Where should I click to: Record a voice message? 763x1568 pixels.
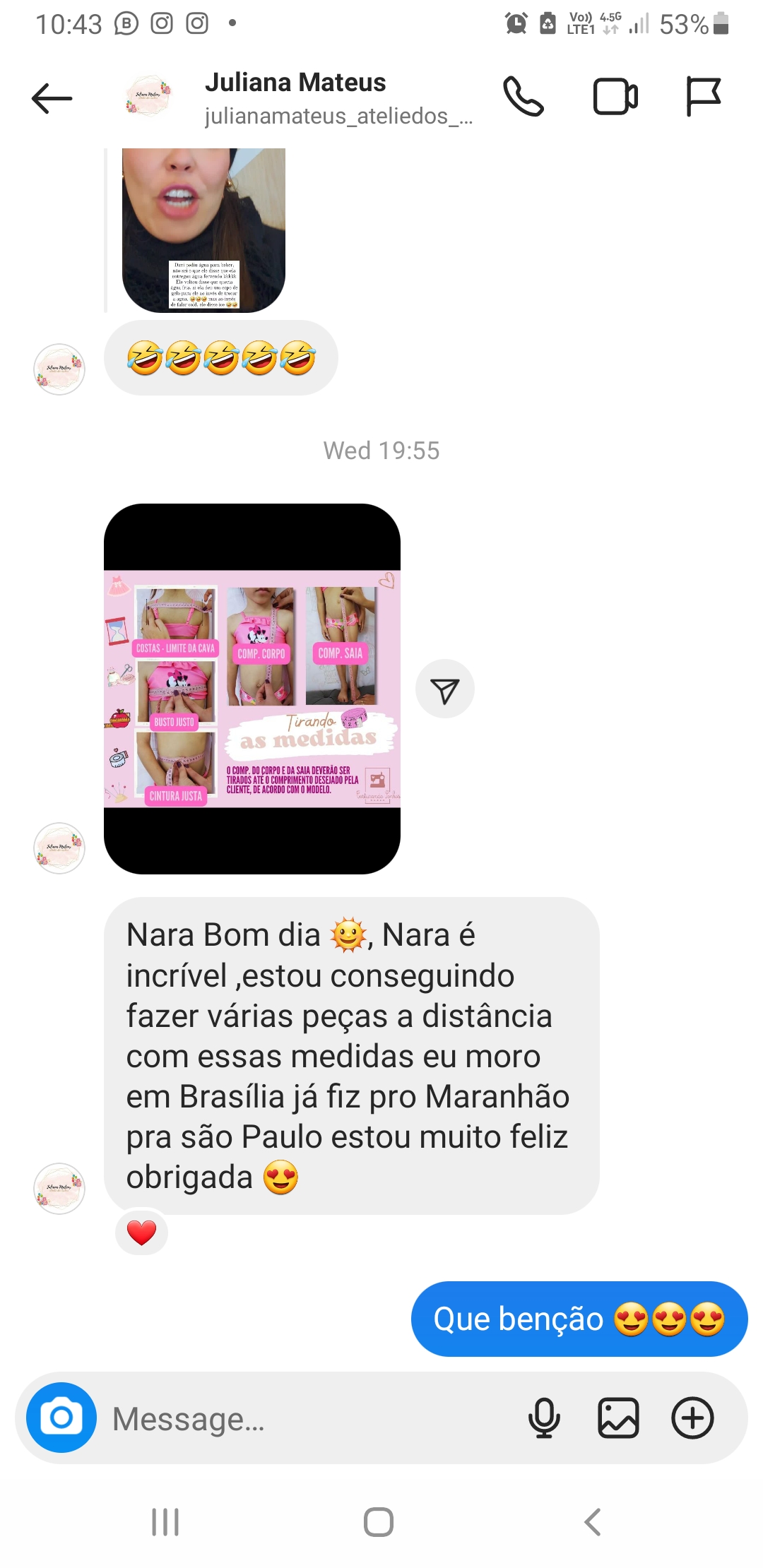click(x=544, y=1418)
